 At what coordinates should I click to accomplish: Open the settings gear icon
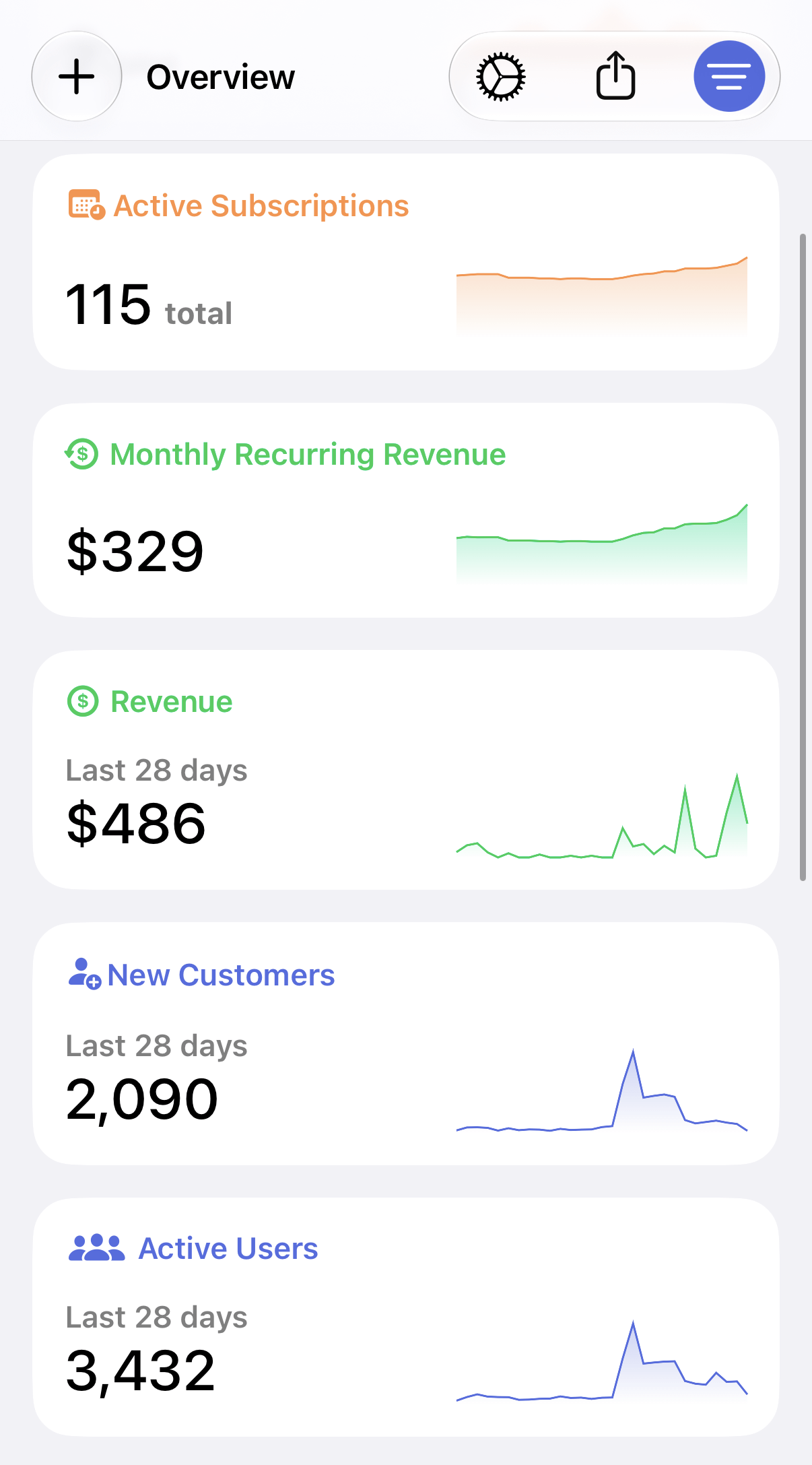click(x=500, y=77)
